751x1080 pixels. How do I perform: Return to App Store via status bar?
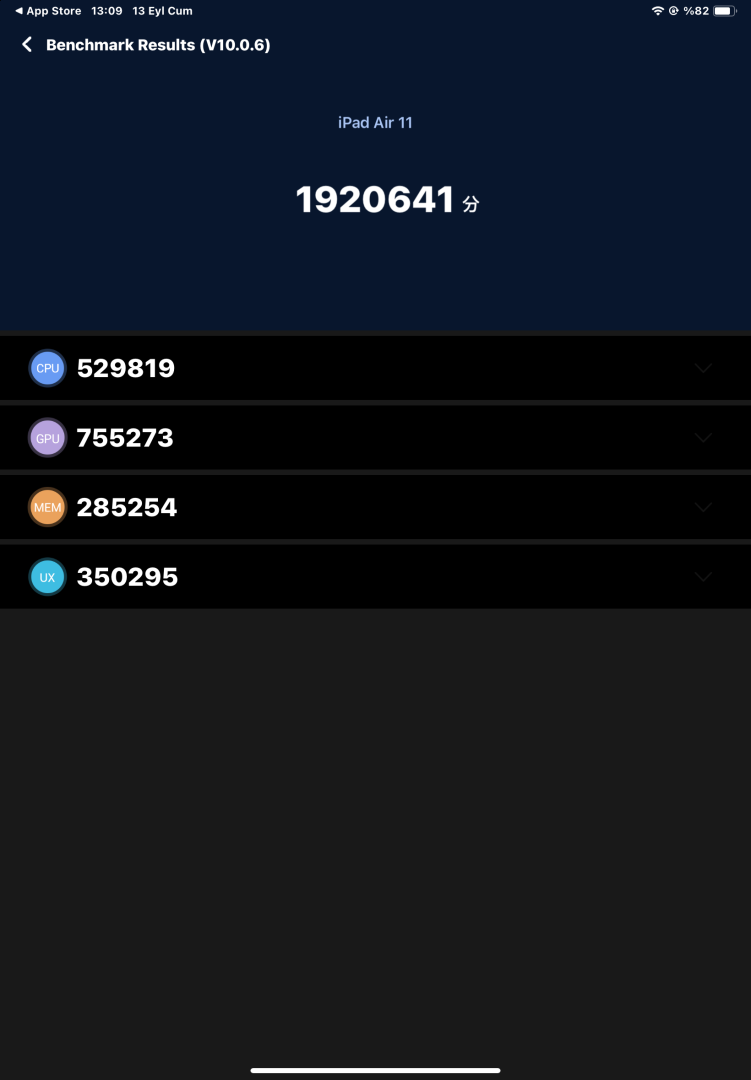(48, 11)
